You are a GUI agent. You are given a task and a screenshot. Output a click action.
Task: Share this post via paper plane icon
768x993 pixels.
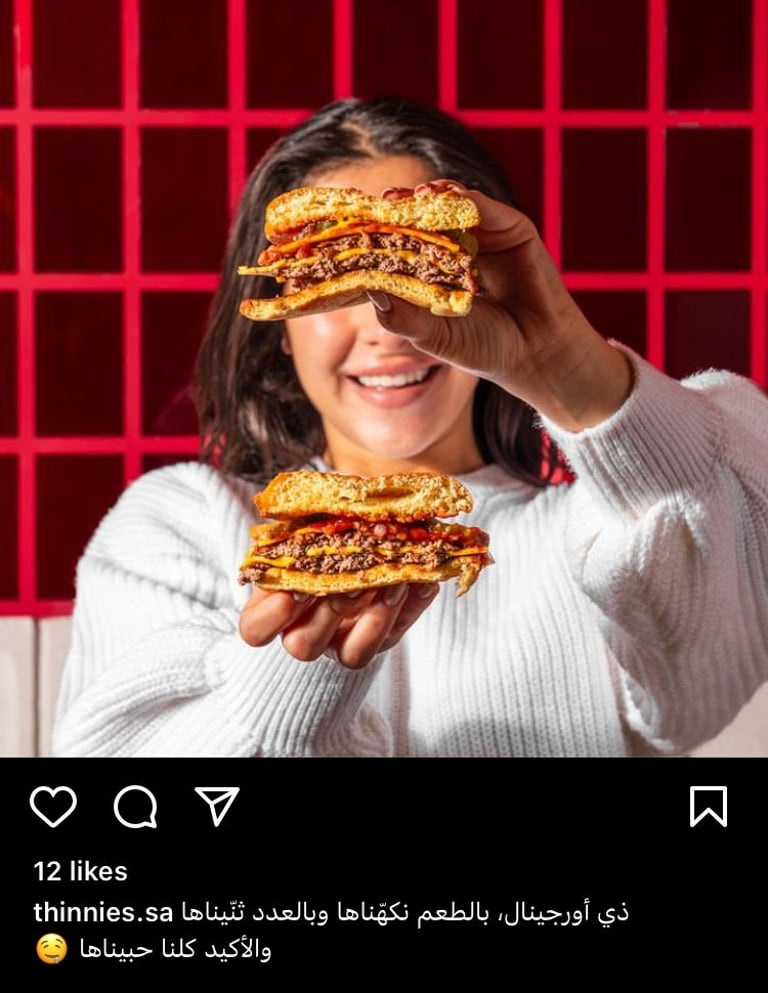coord(217,805)
